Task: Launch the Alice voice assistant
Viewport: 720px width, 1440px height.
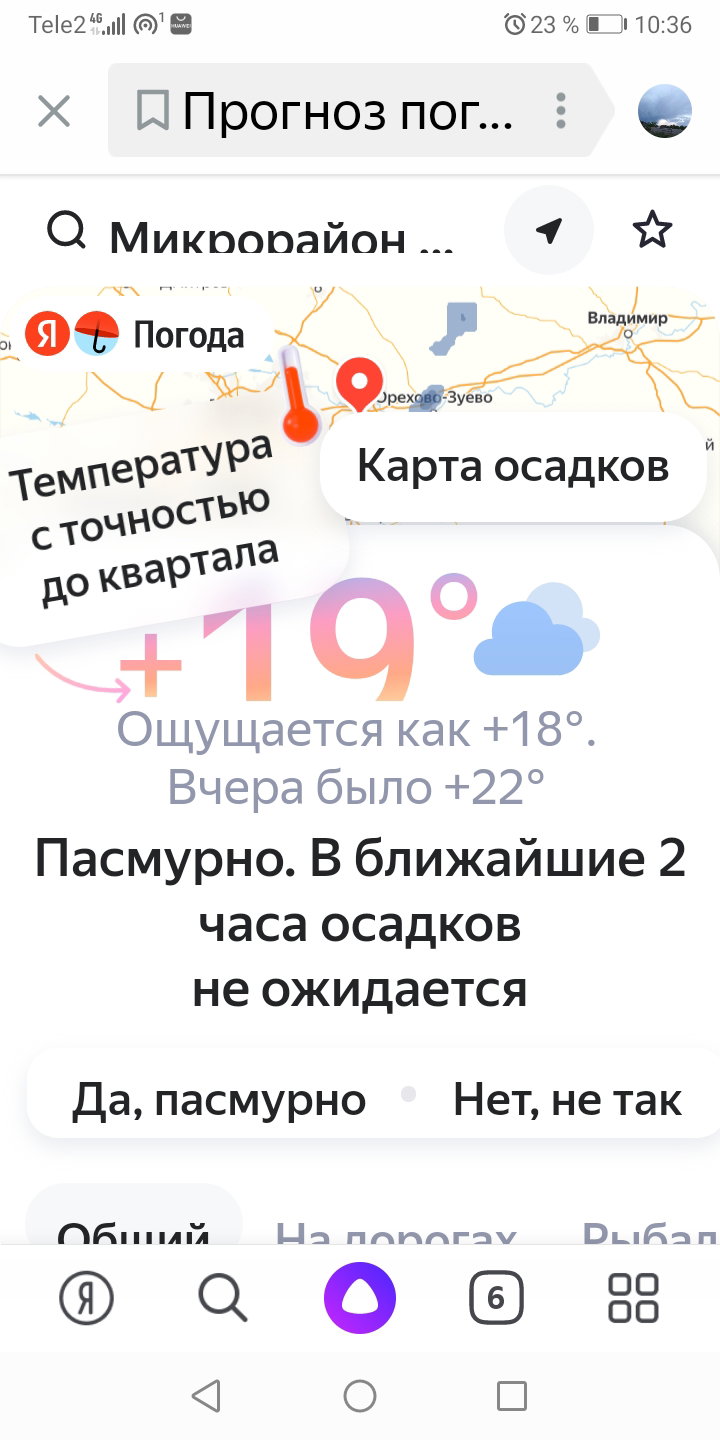Action: tap(360, 1299)
